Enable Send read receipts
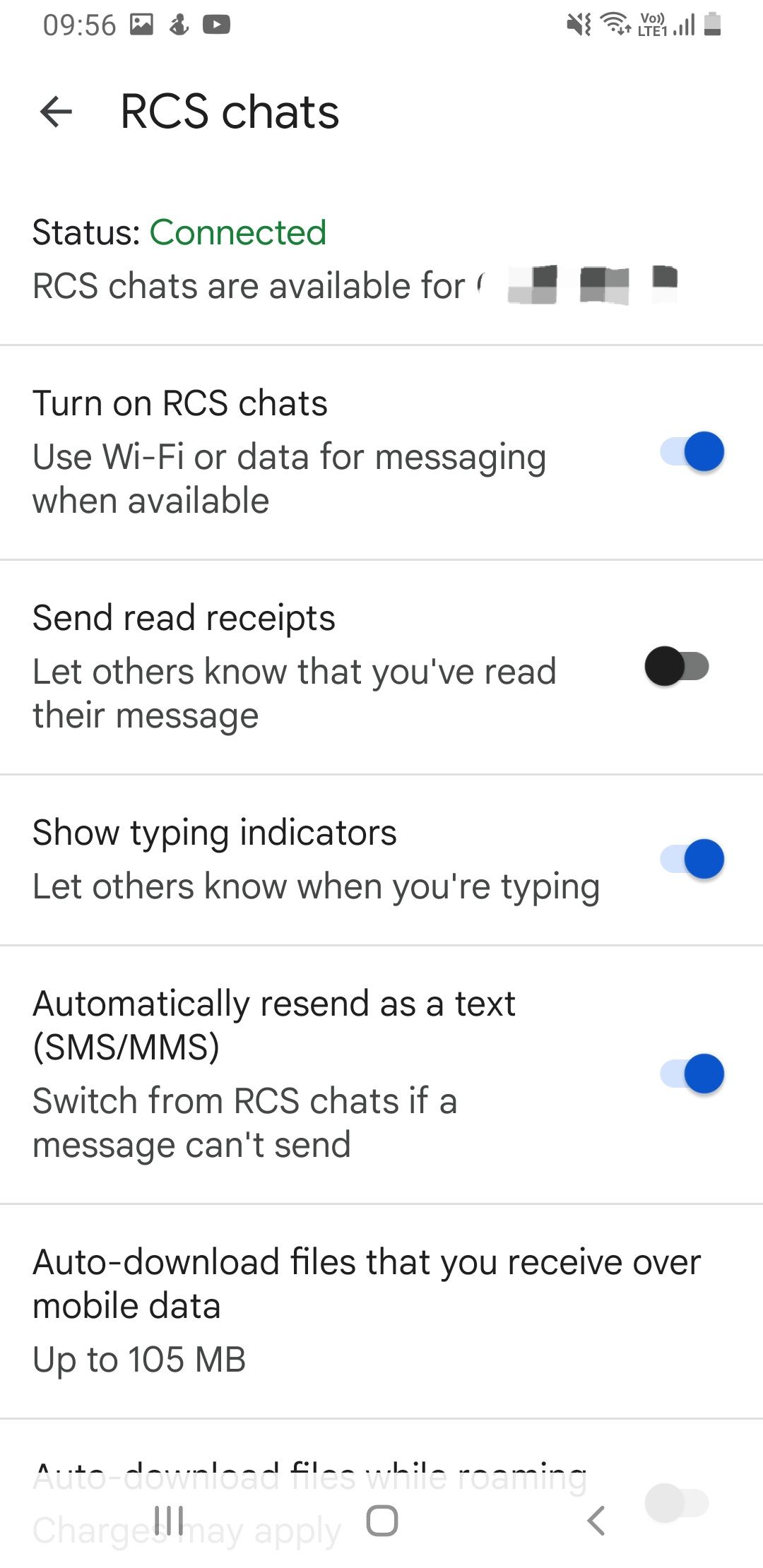Image resolution: width=763 pixels, height=1568 pixels. (676, 666)
